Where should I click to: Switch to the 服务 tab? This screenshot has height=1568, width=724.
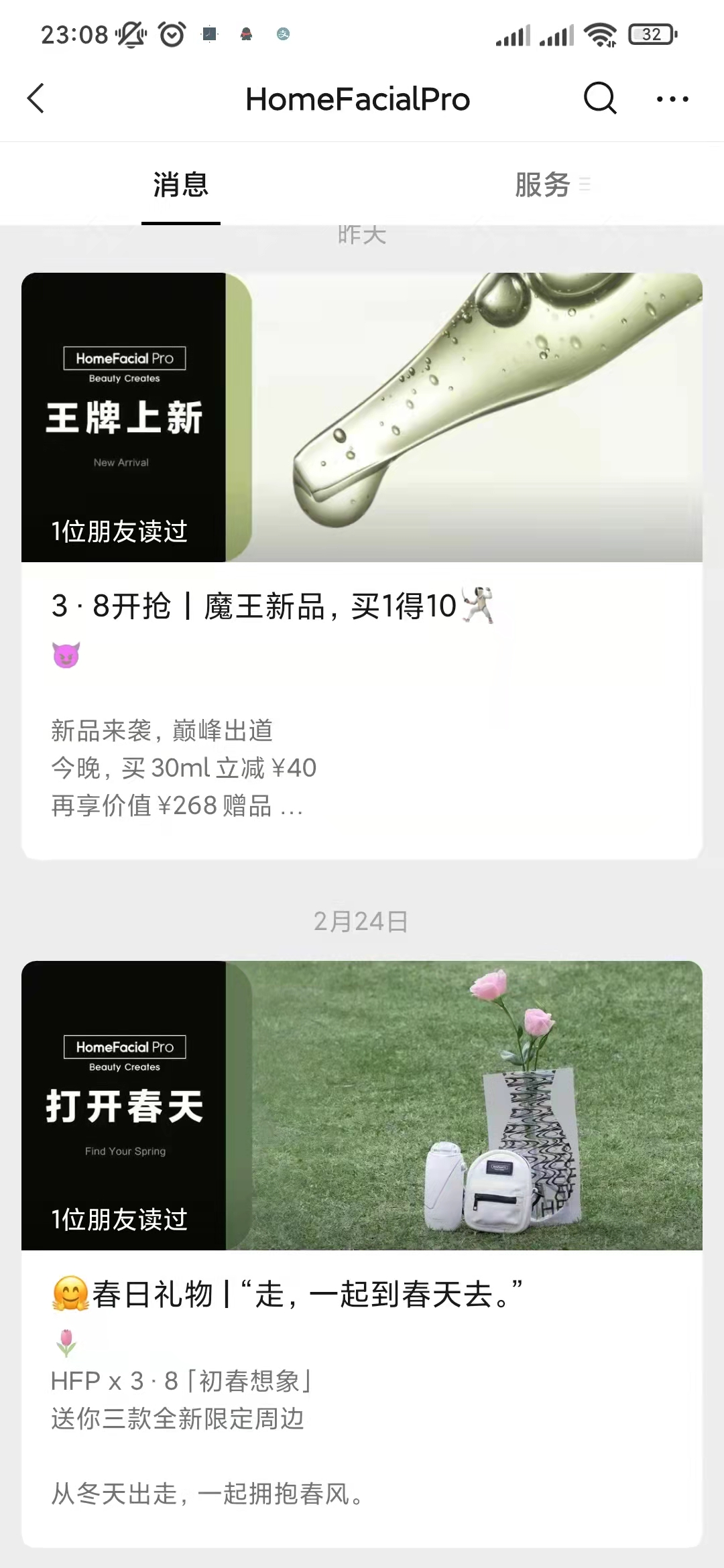(543, 185)
